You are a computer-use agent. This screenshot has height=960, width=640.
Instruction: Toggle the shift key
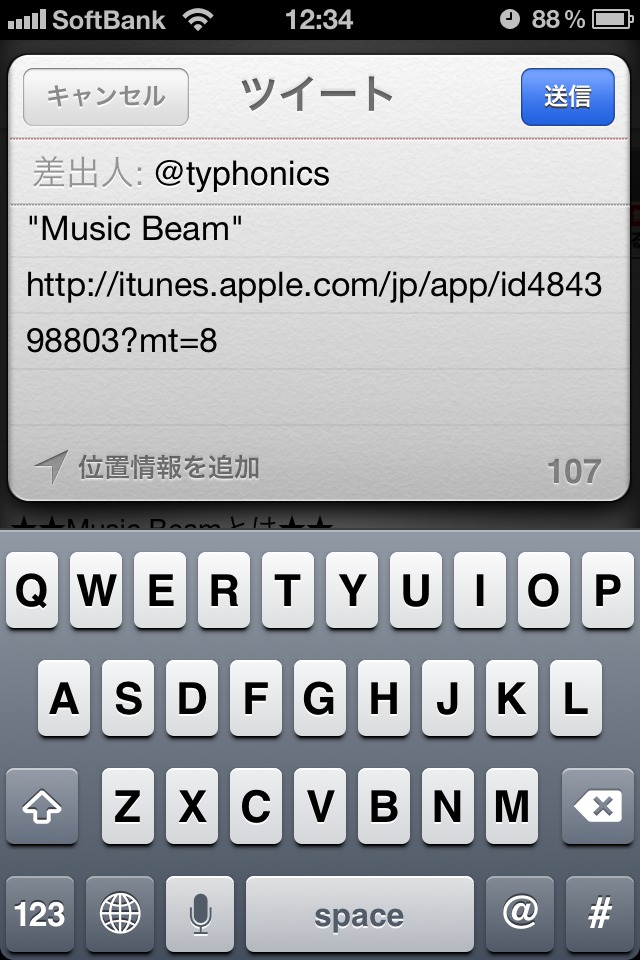[x=41, y=807]
